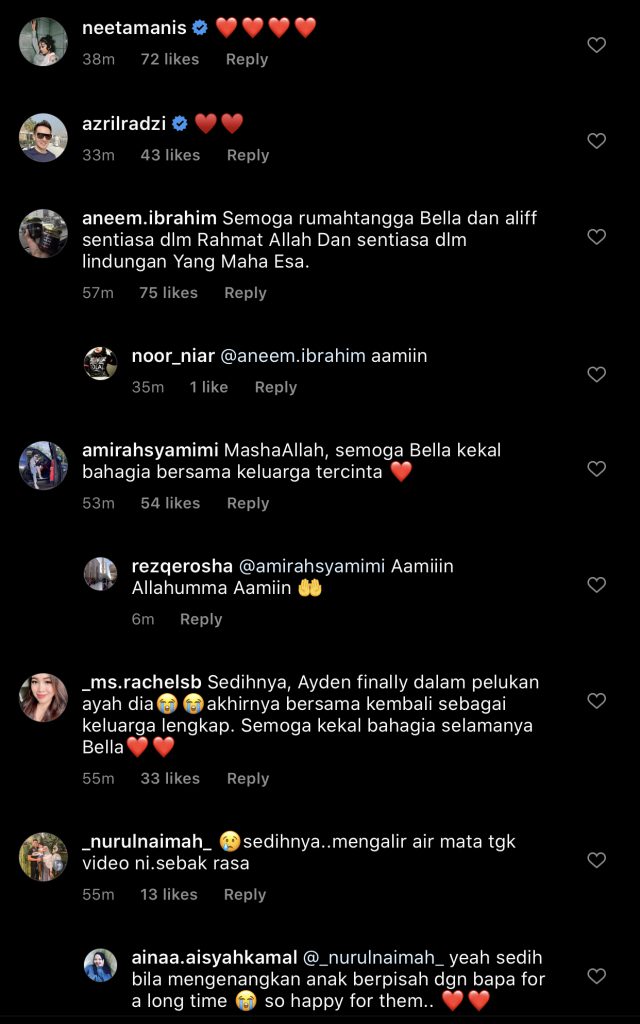Image resolution: width=640 pixels, height=1024 pixels.
Task: View who liked azrilradzi's comment
Action: [x=170, y=155]
